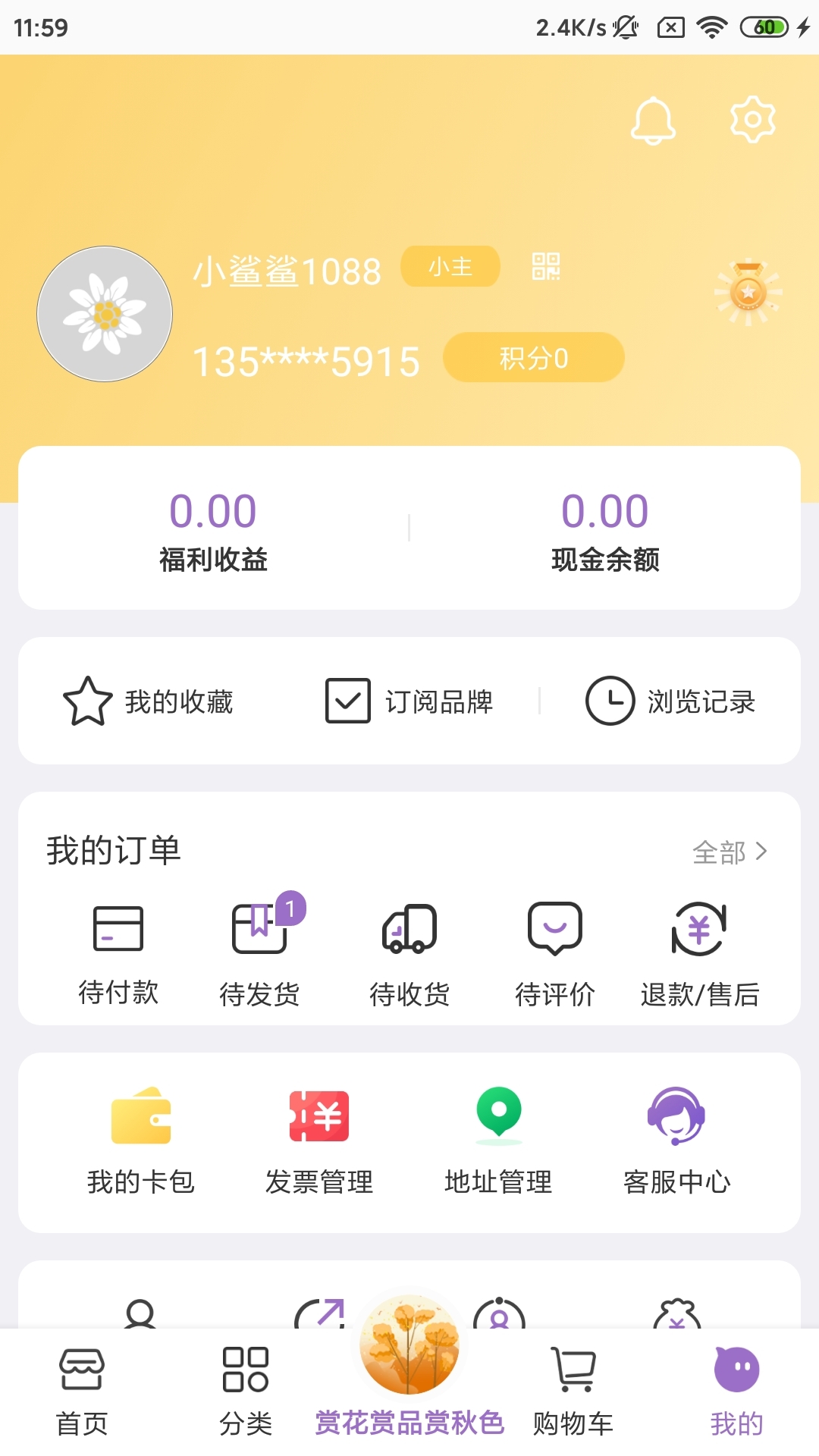The width and height of the screenshot is (819, 1456).
Task: Open the settings gear
Action: [x=752, y=119]
